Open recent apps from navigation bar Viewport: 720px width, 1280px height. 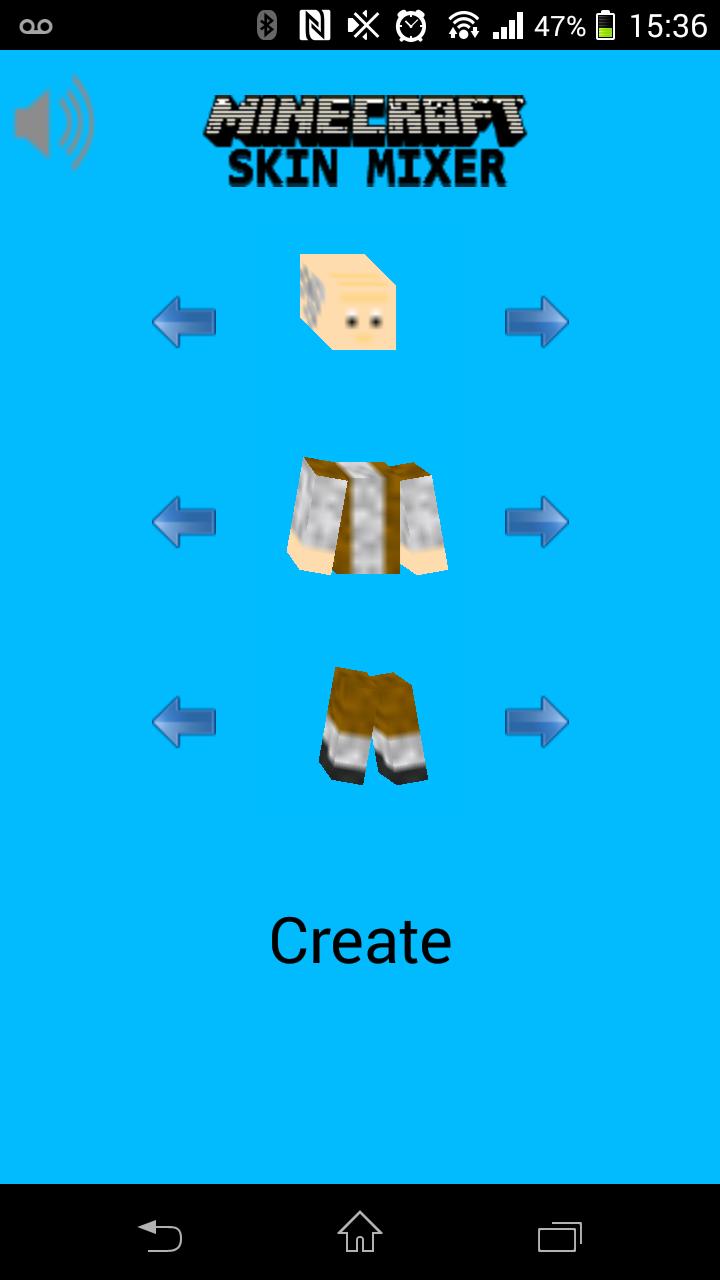560,1235
